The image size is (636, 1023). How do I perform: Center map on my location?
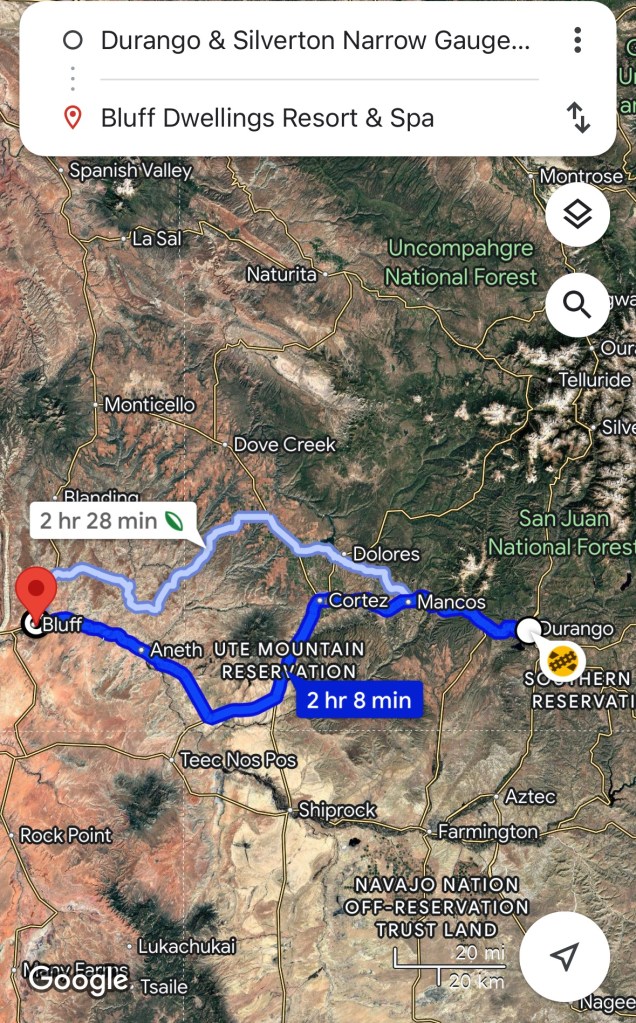click(564, 957)
